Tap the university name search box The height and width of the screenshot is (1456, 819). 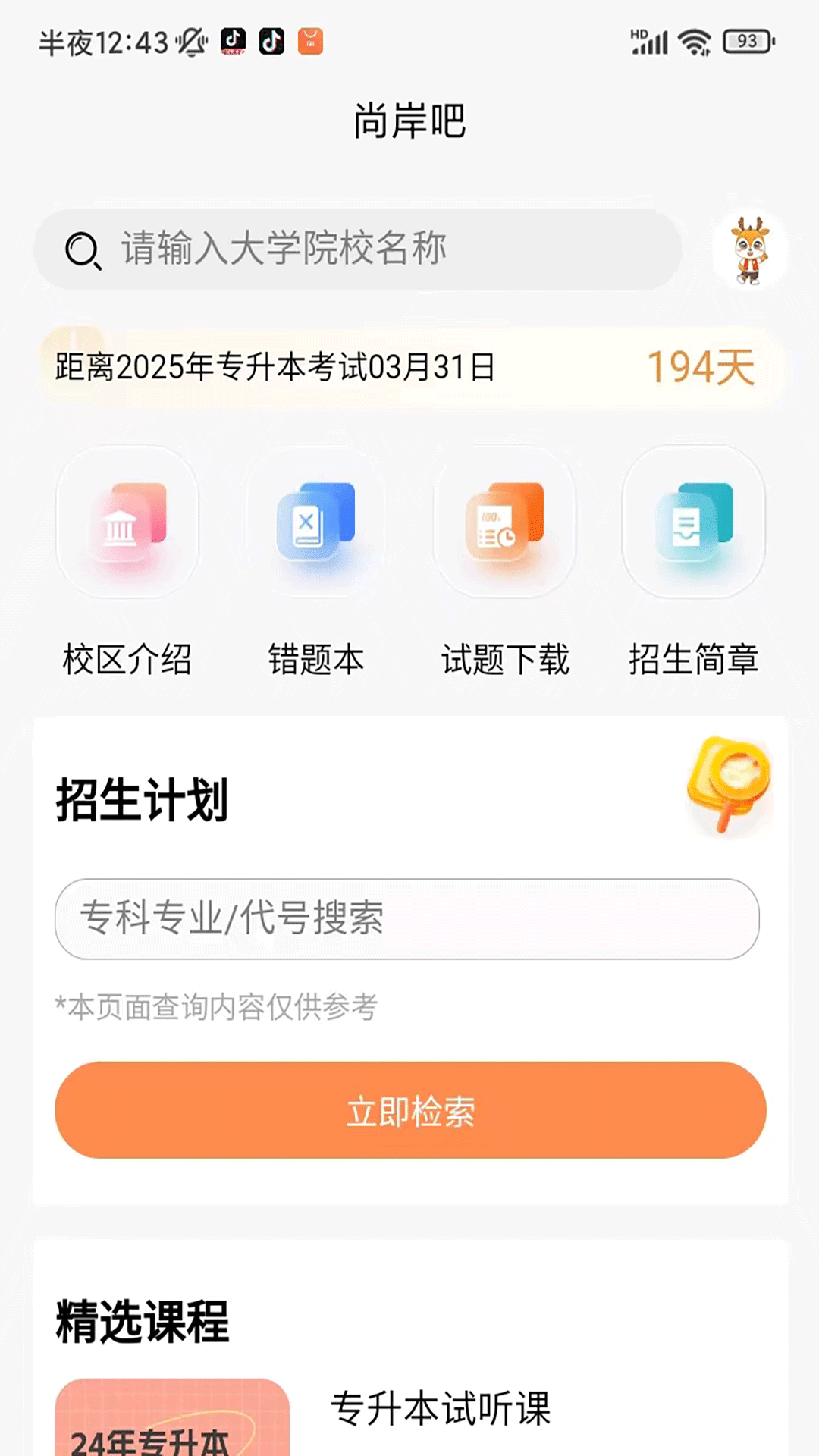pyautogui.click(x=356, y=249)
